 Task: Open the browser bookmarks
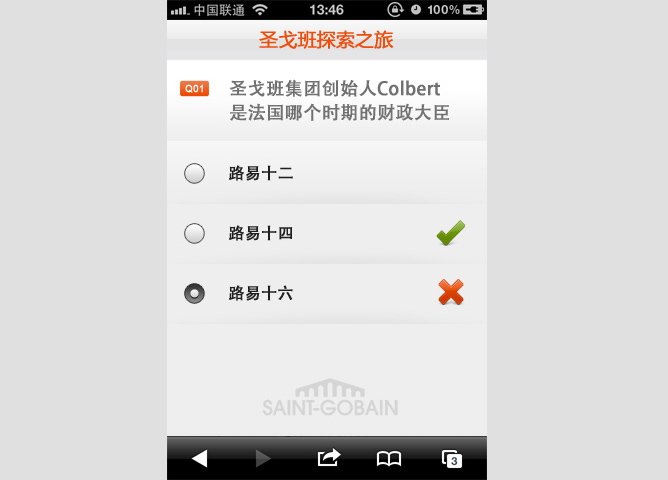pos(388,458)
